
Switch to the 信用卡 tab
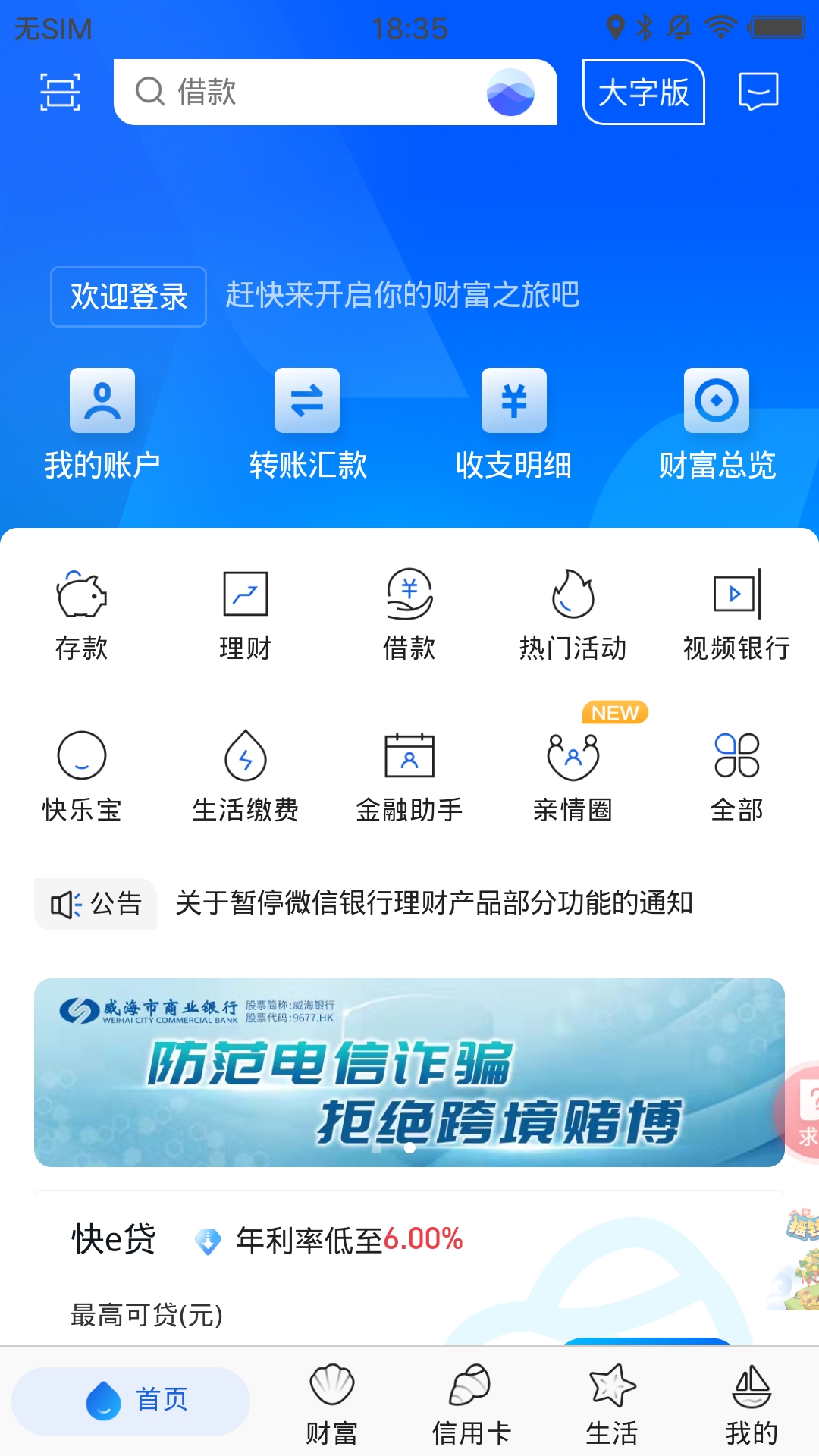(471, 1403)
